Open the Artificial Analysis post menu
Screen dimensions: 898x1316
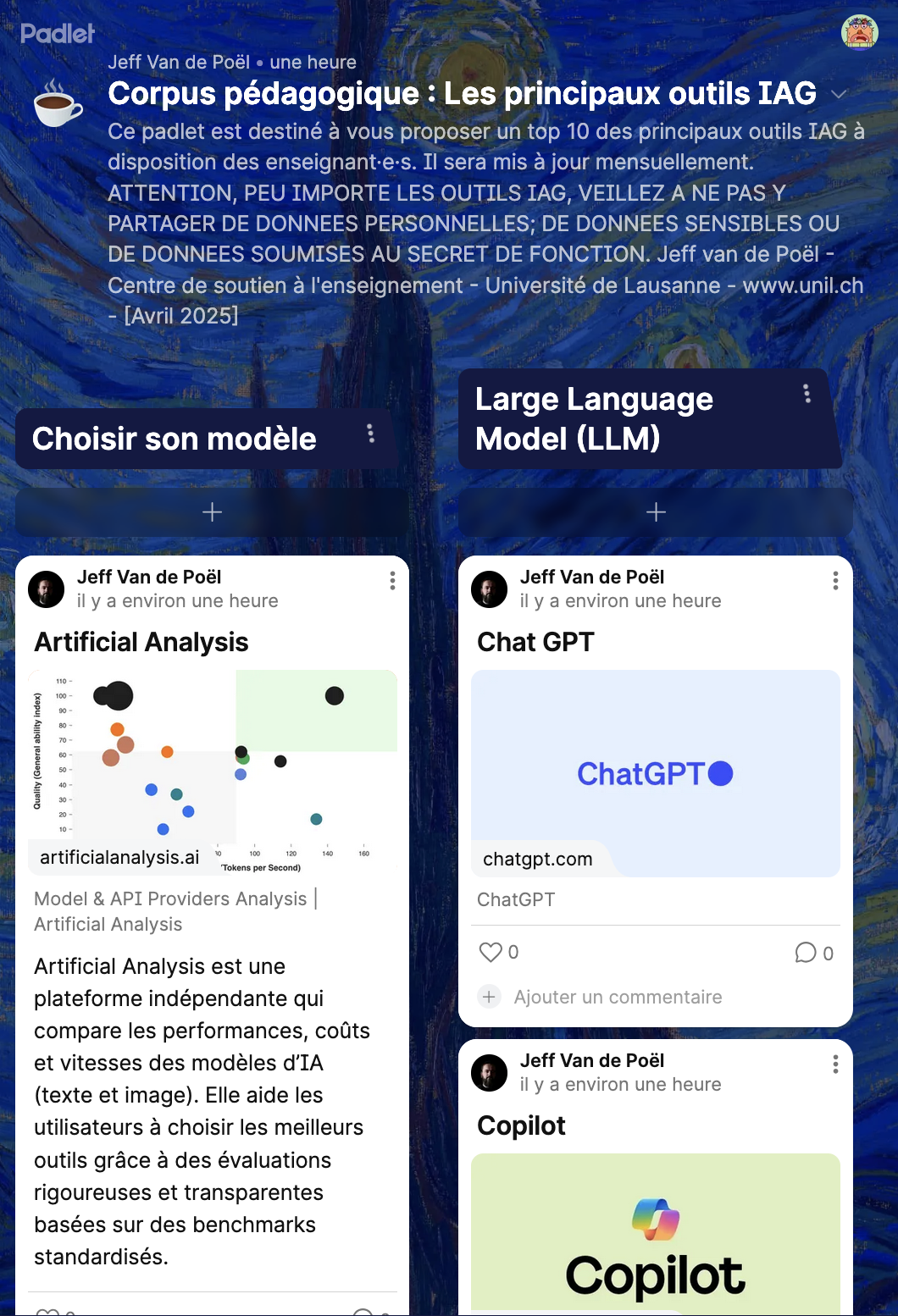392,580
